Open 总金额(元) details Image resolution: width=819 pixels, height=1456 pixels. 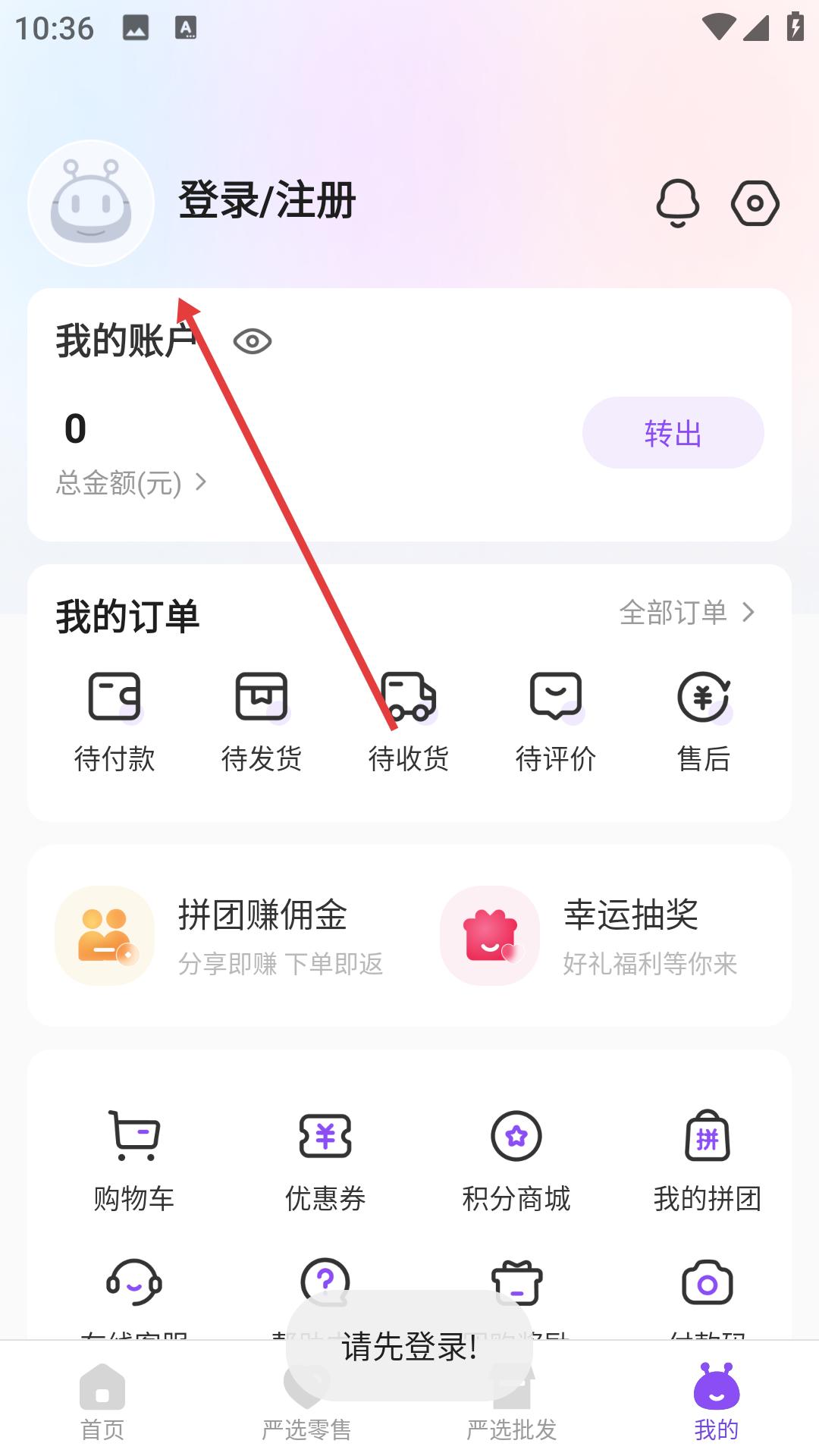point(131,482)
